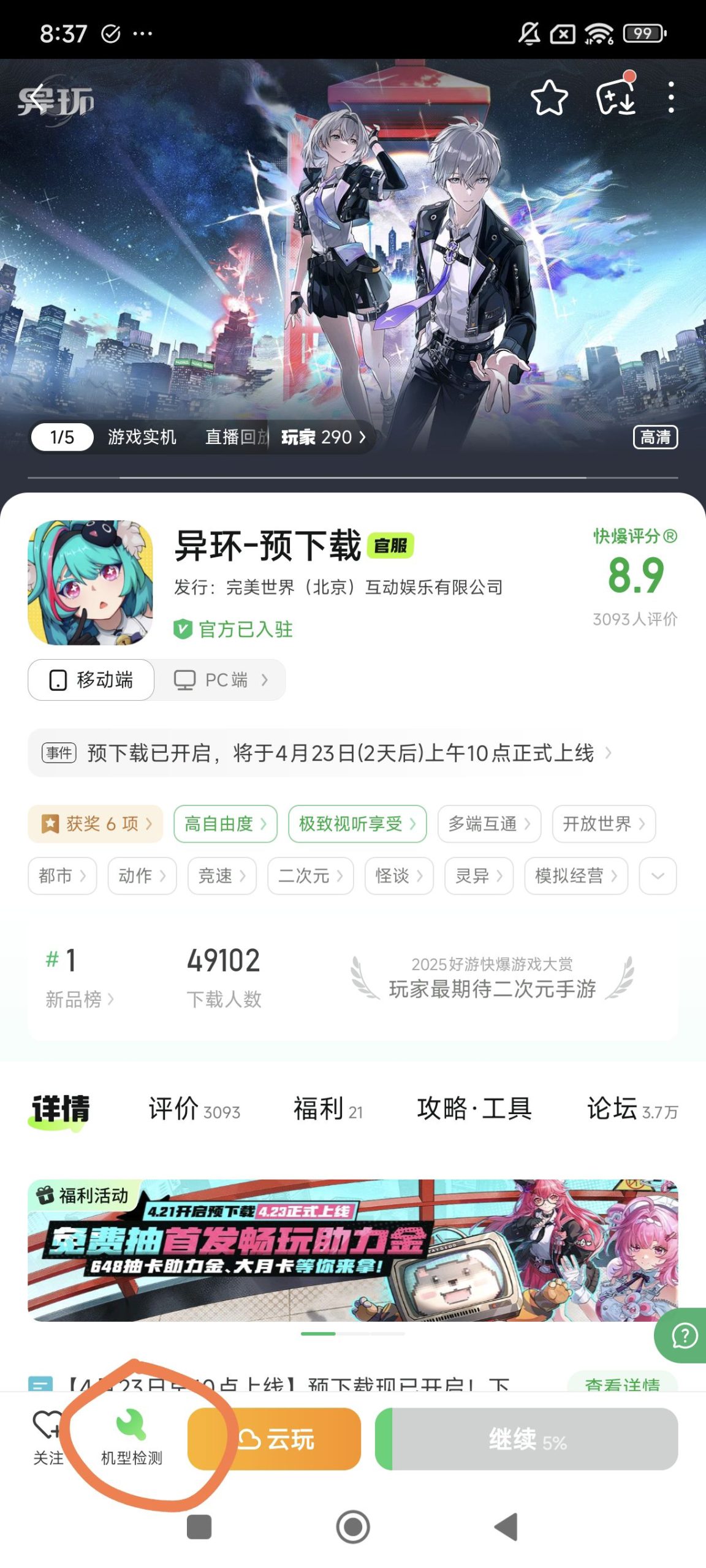The width and height of the screenshot is (706, 1568).
Task: Expand the tag list with the chevron
Action: tap(658, 876)
